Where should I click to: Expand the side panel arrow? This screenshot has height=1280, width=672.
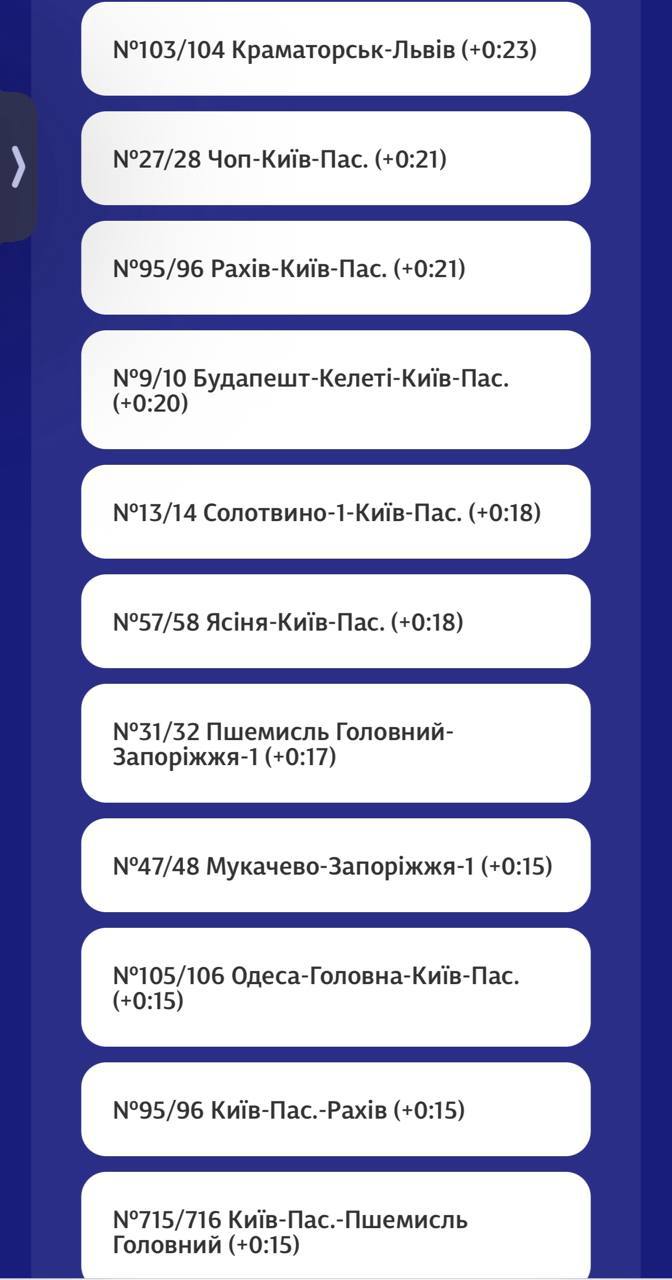(x=18, y=167)
